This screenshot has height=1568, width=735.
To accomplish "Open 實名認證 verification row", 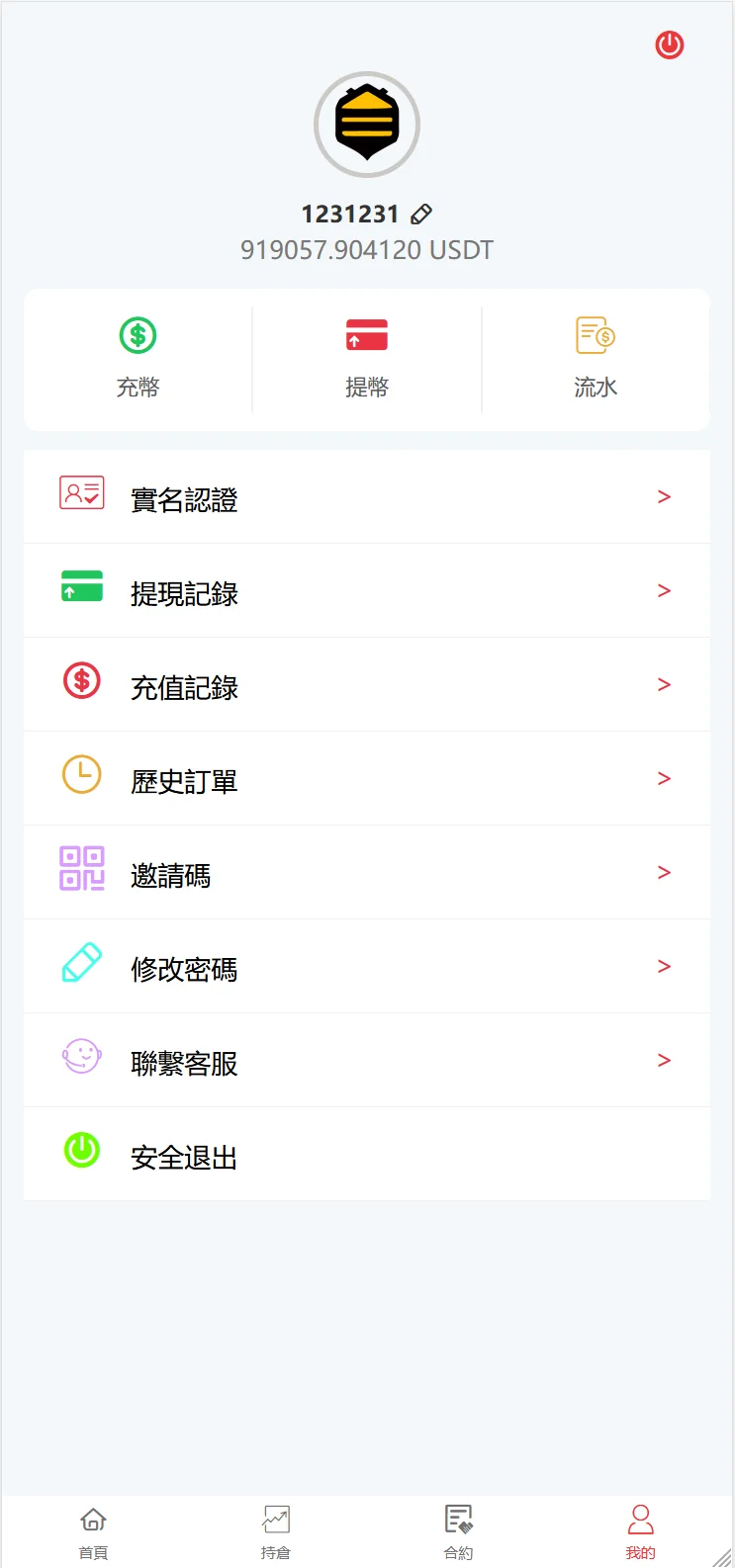I will click(x=367, y=497).
